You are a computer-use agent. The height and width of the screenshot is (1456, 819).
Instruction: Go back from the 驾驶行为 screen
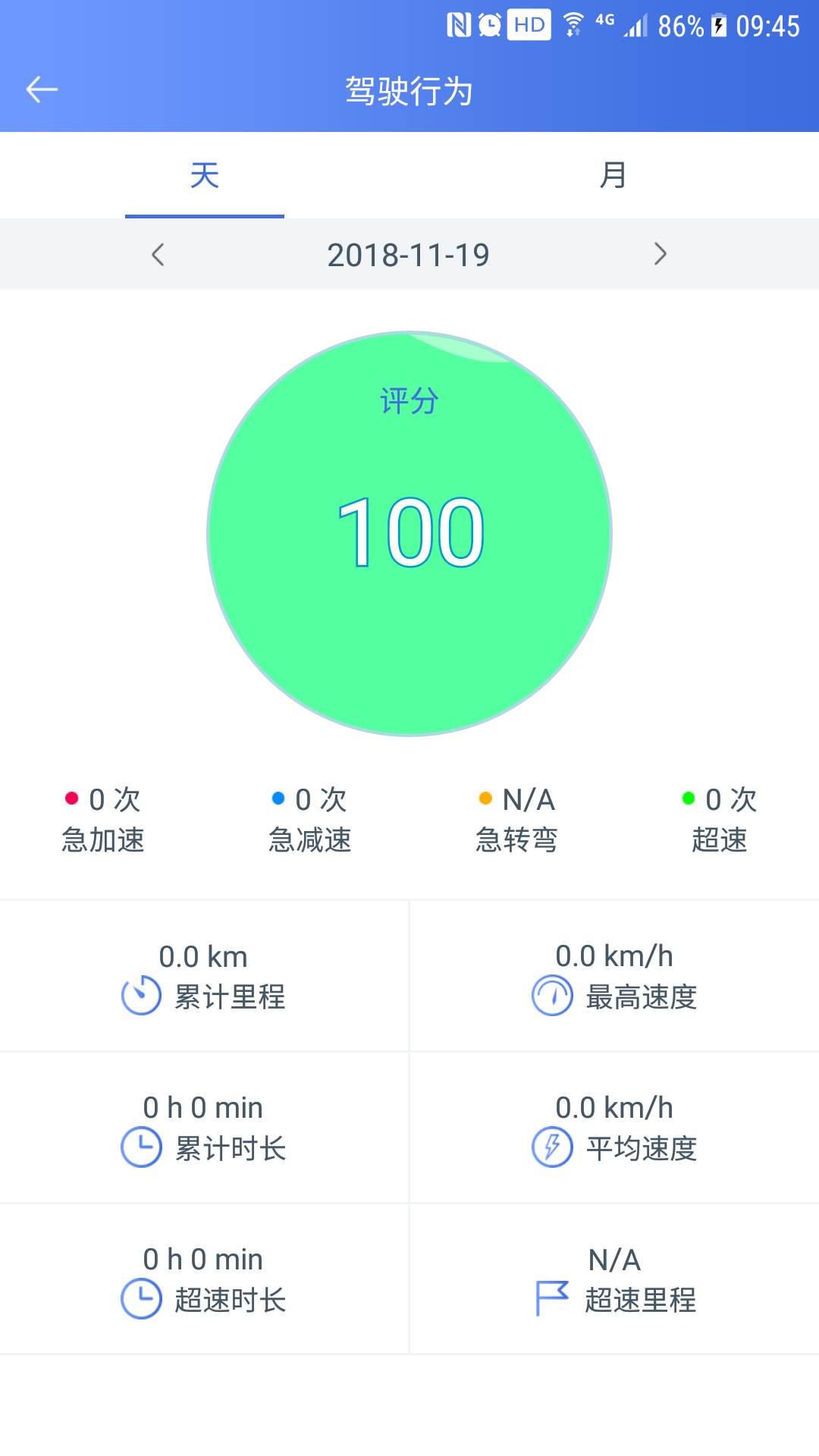(42, 89)
